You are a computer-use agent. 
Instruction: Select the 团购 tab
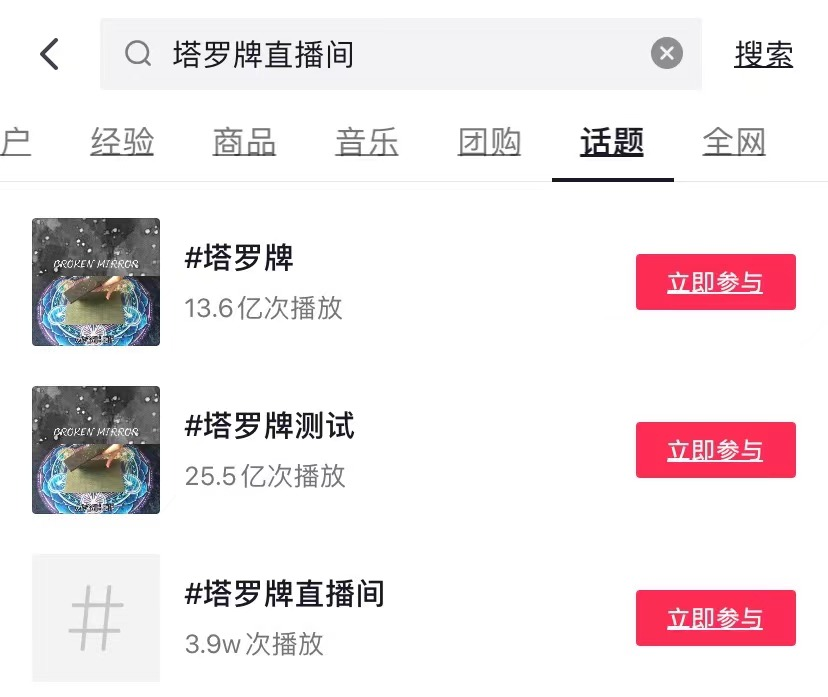489,142
